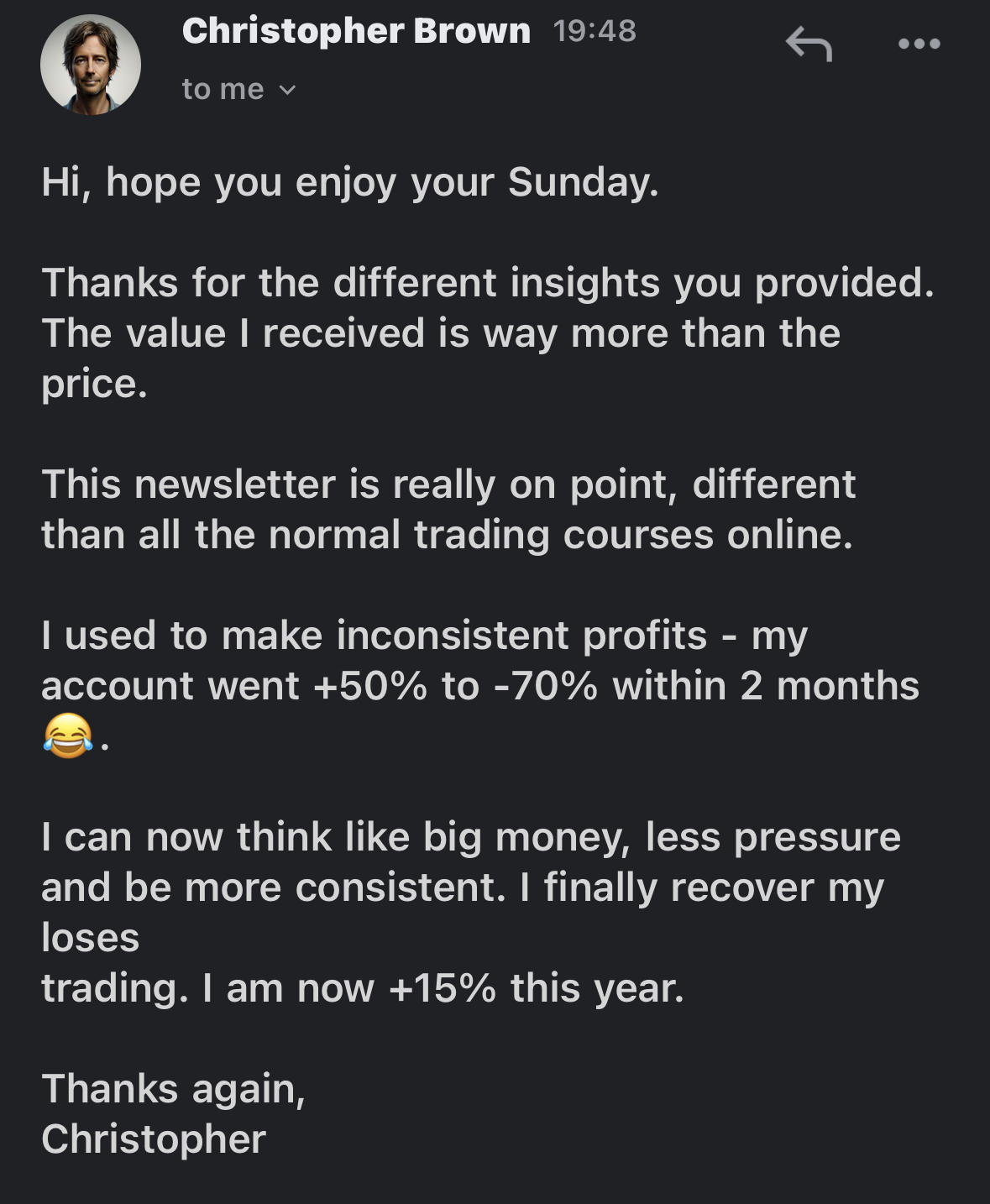This screenshot has width=990, height=1204.
Task: Open Christopher Brown's profile picture
Action: click(91, 65)
